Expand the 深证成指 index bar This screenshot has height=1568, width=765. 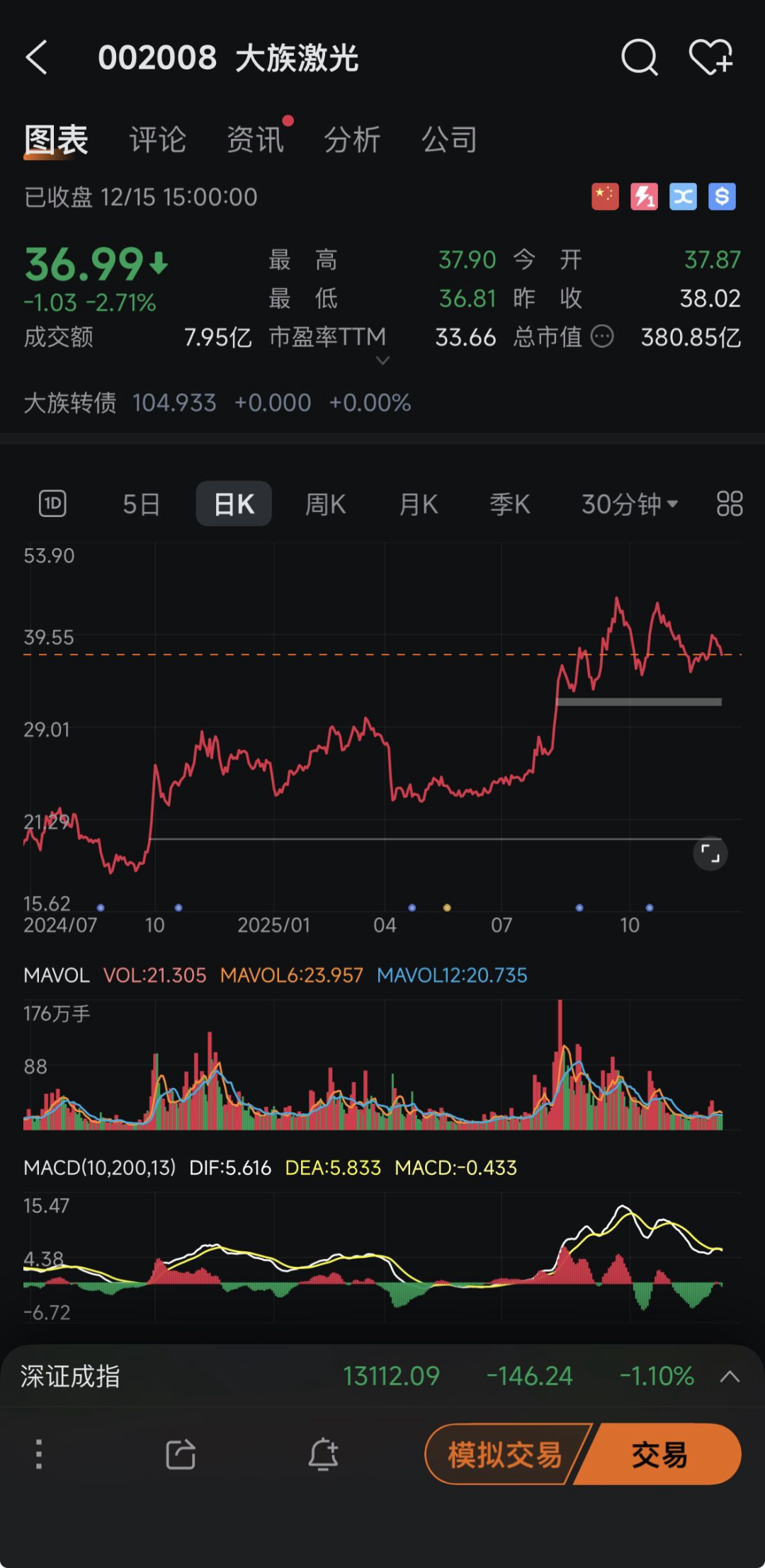[730, 1376]
